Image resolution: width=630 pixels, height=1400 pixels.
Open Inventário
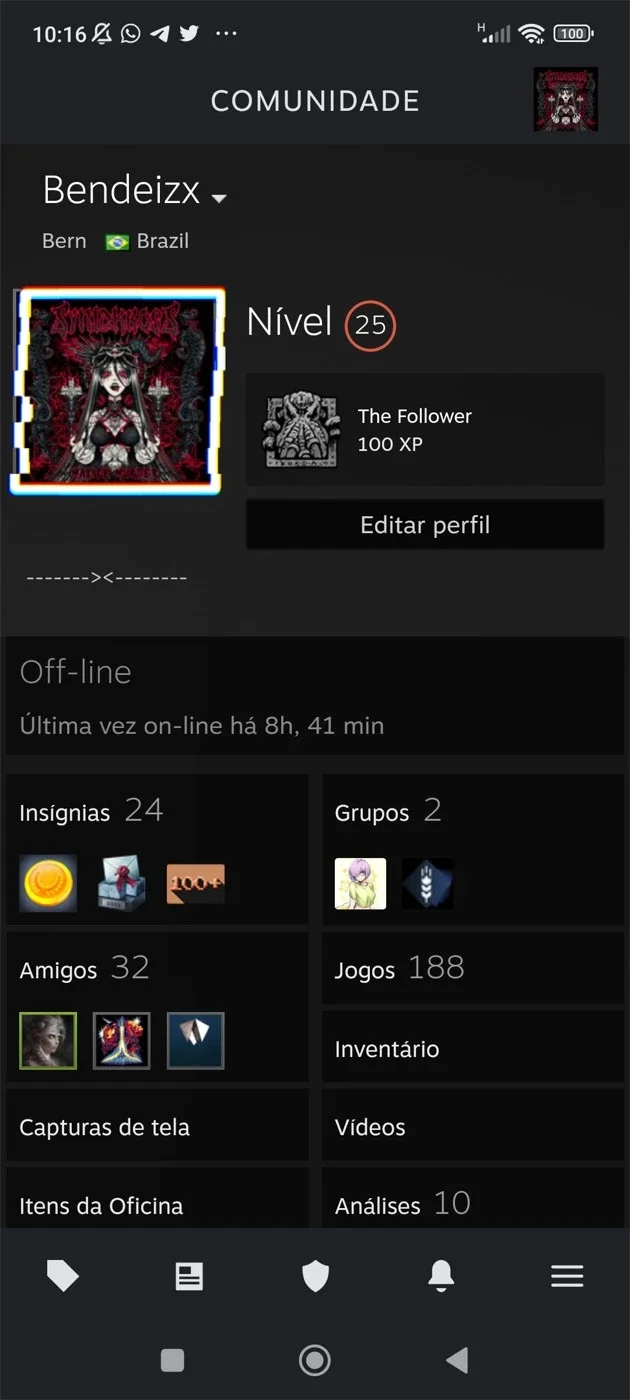point(473,1048)
